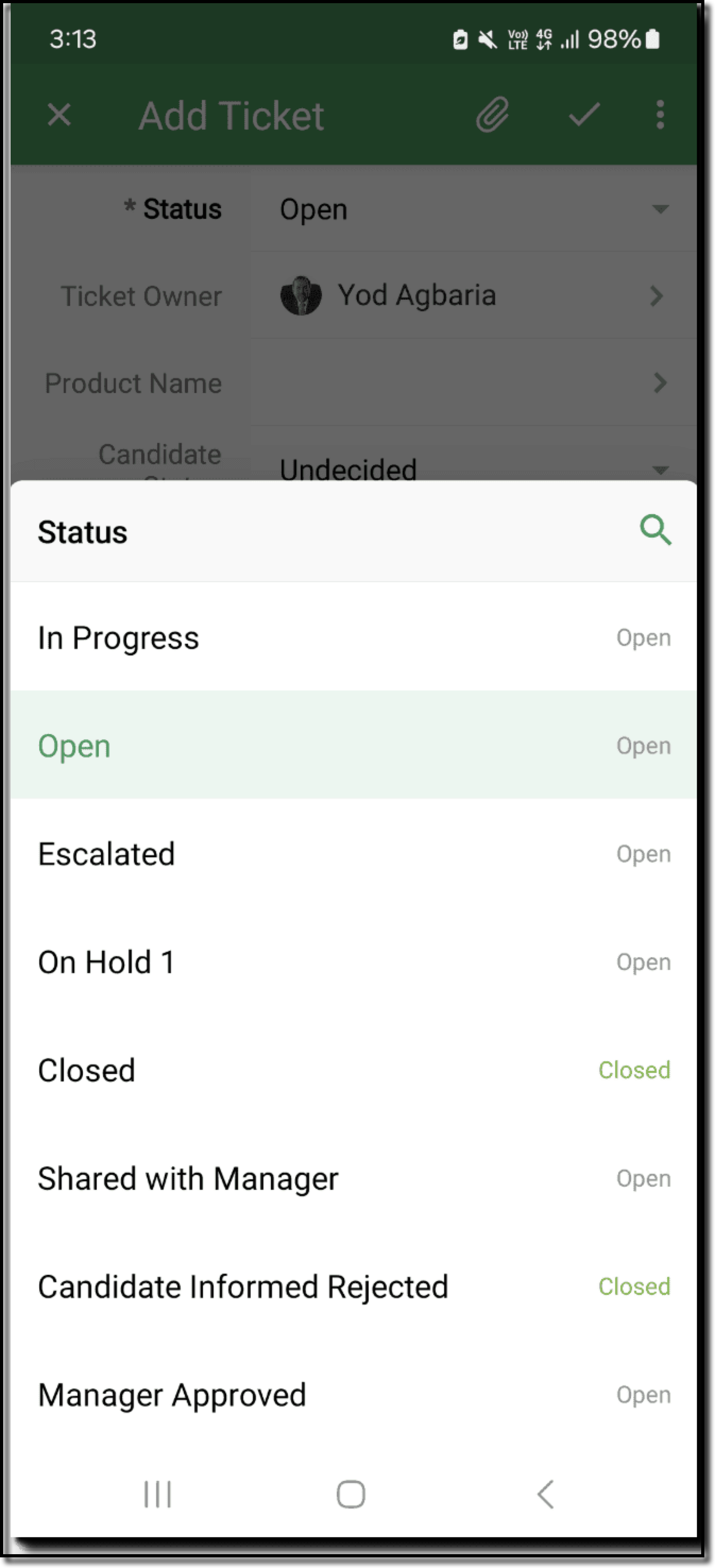Image resolution: width=715 pixels, height=1568 pixels.
Task: Set status to Escalated
Action: click(353, 854)
